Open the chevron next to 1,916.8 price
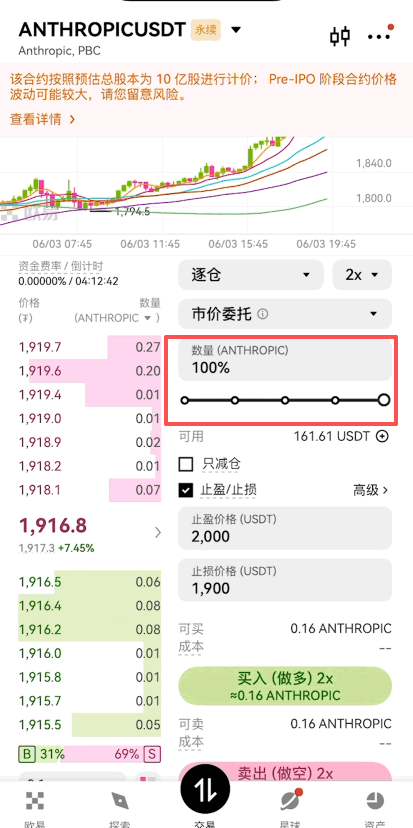Image resolution: width=413 pixels, height=828 pixels. tap(157, 533)
